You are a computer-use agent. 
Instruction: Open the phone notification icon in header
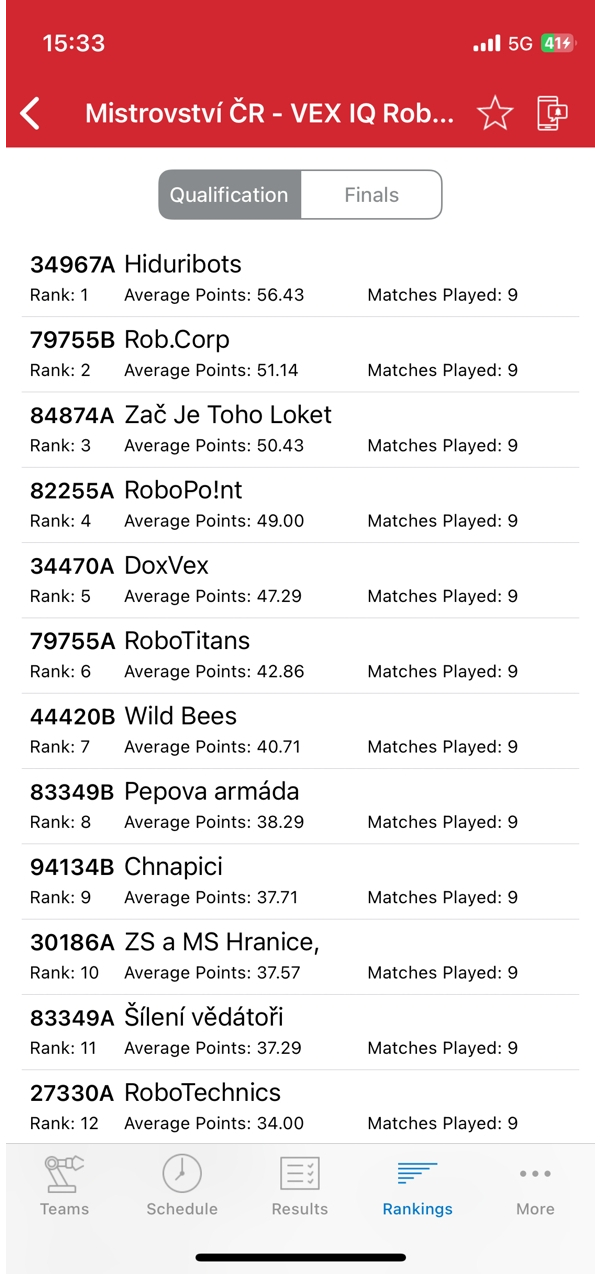(552, 113)
